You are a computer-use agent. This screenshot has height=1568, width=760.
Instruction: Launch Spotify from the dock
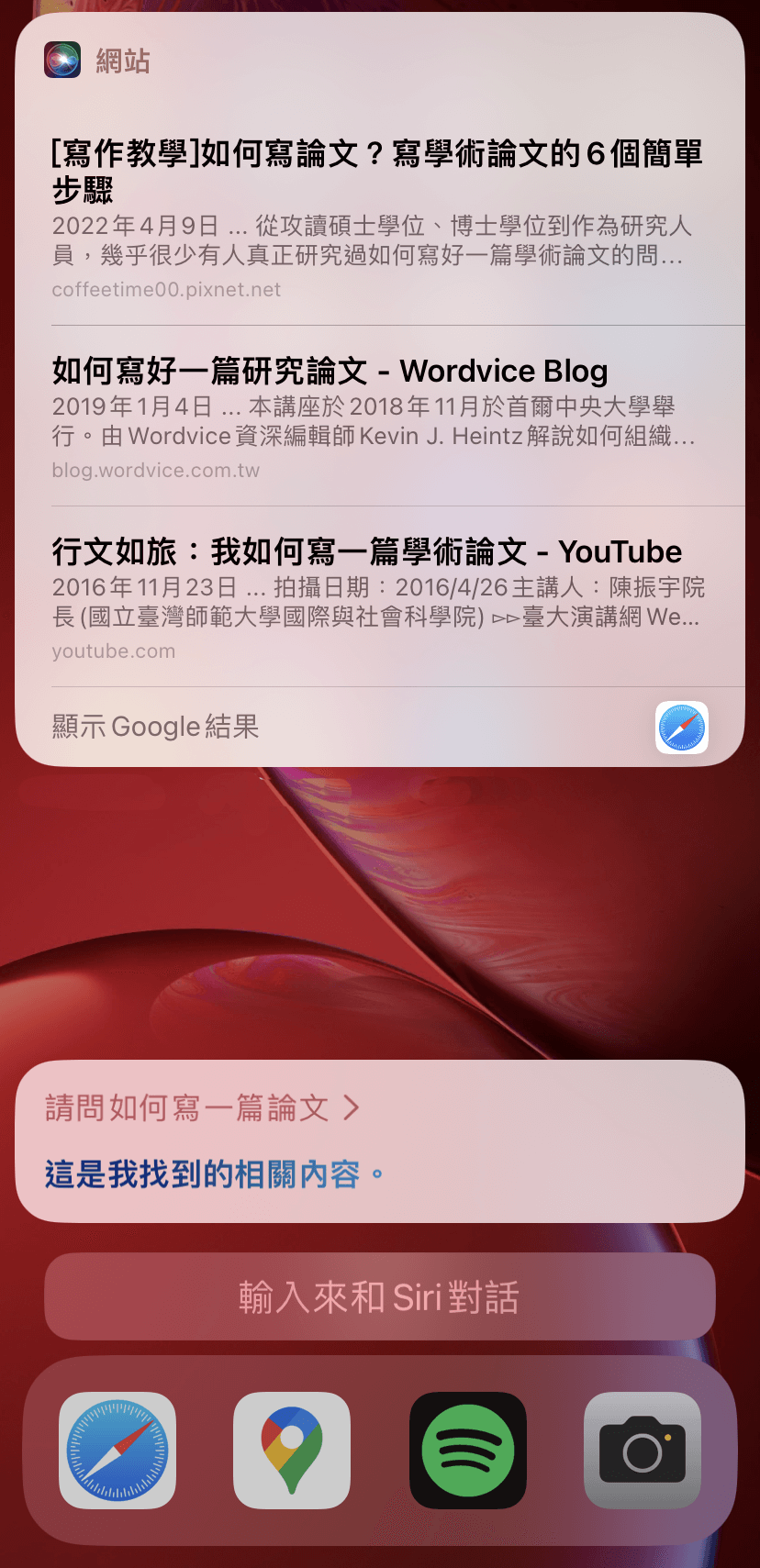pos(467,1451)
